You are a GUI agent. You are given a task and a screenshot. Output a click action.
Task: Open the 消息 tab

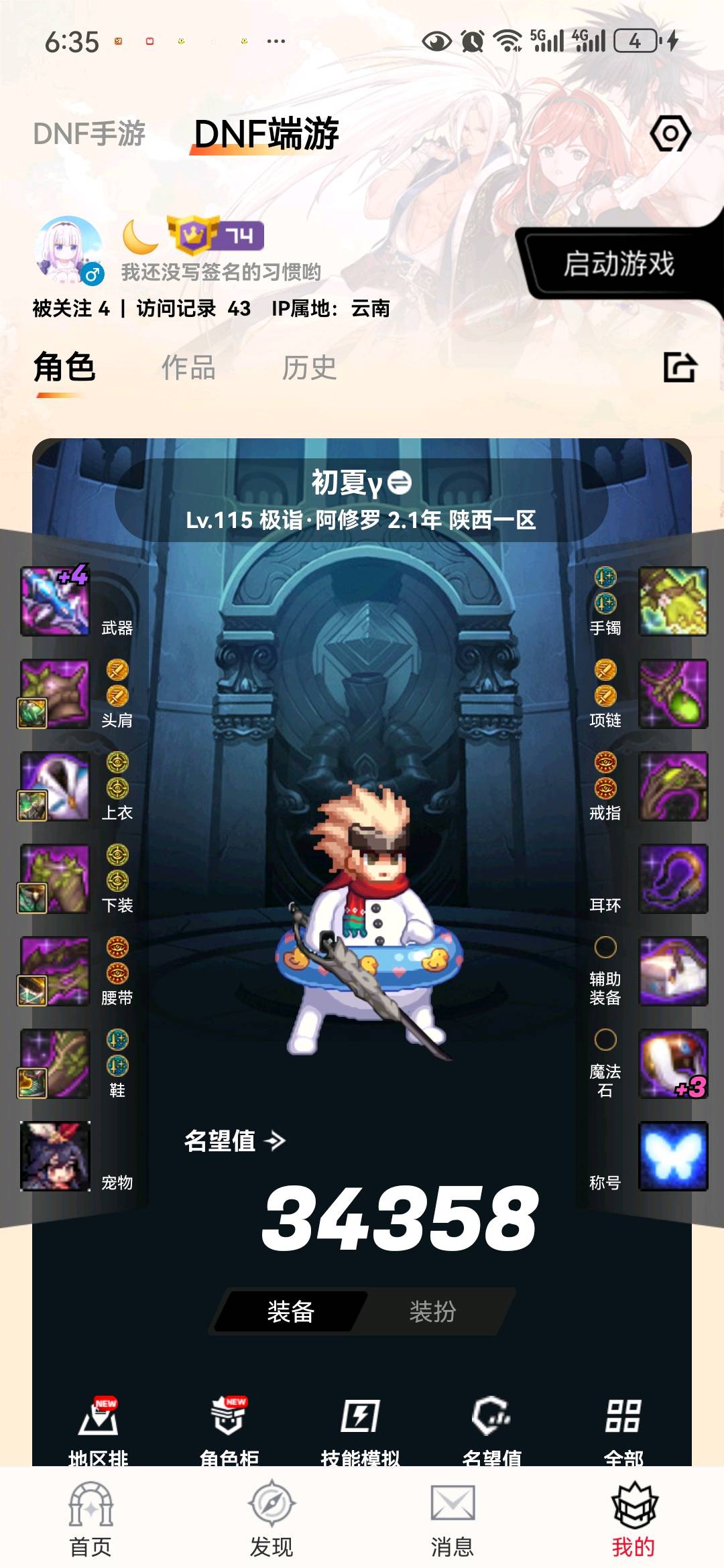[x=452, y=1519]
